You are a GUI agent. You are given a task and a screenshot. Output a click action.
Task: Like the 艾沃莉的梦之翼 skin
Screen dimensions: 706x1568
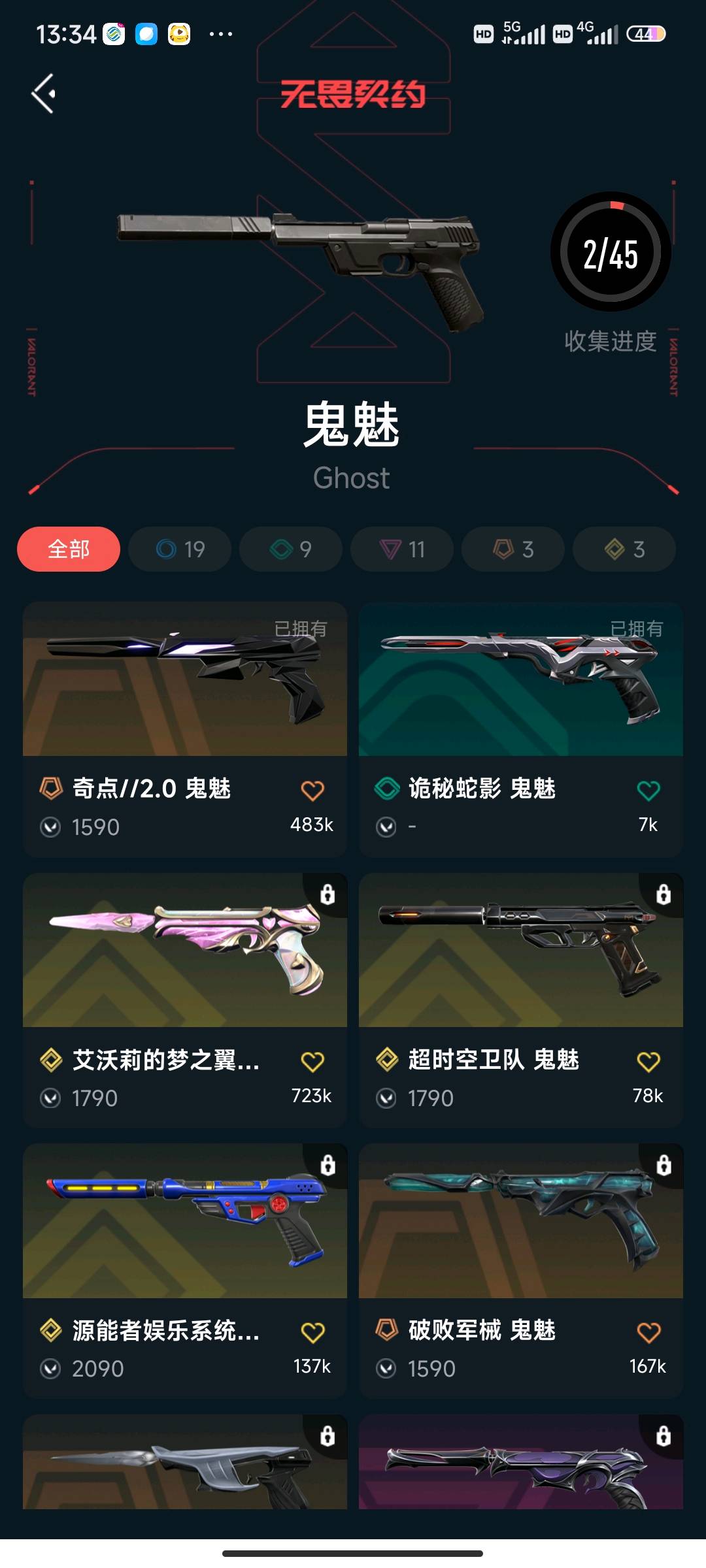[x=312, y=1062]
